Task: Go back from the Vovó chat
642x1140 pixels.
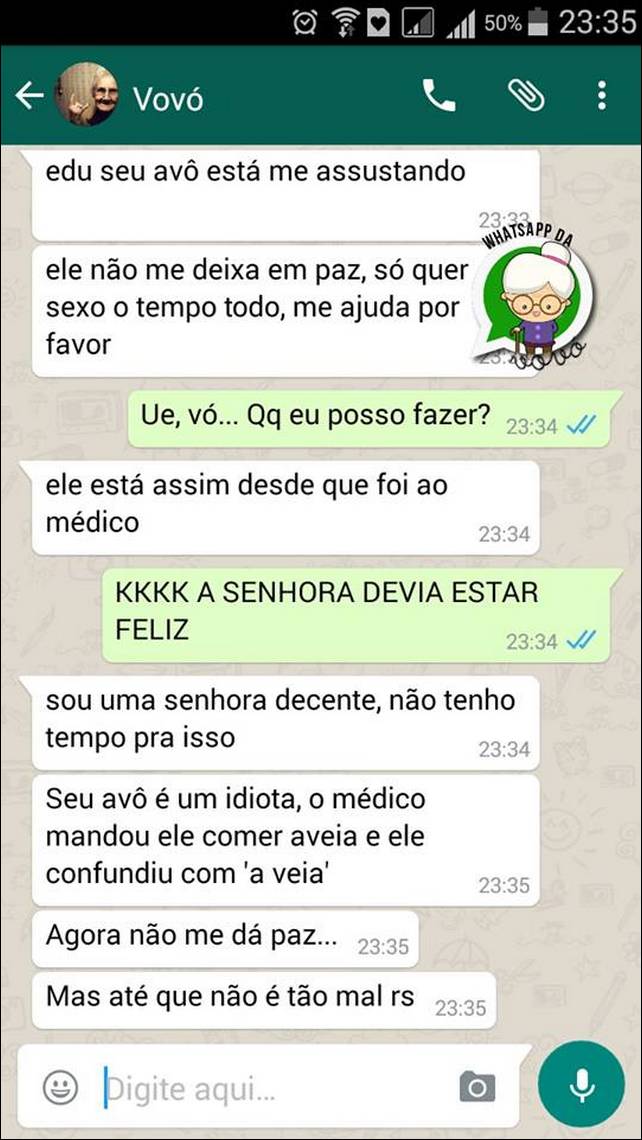Action: [x=29, y=95]
